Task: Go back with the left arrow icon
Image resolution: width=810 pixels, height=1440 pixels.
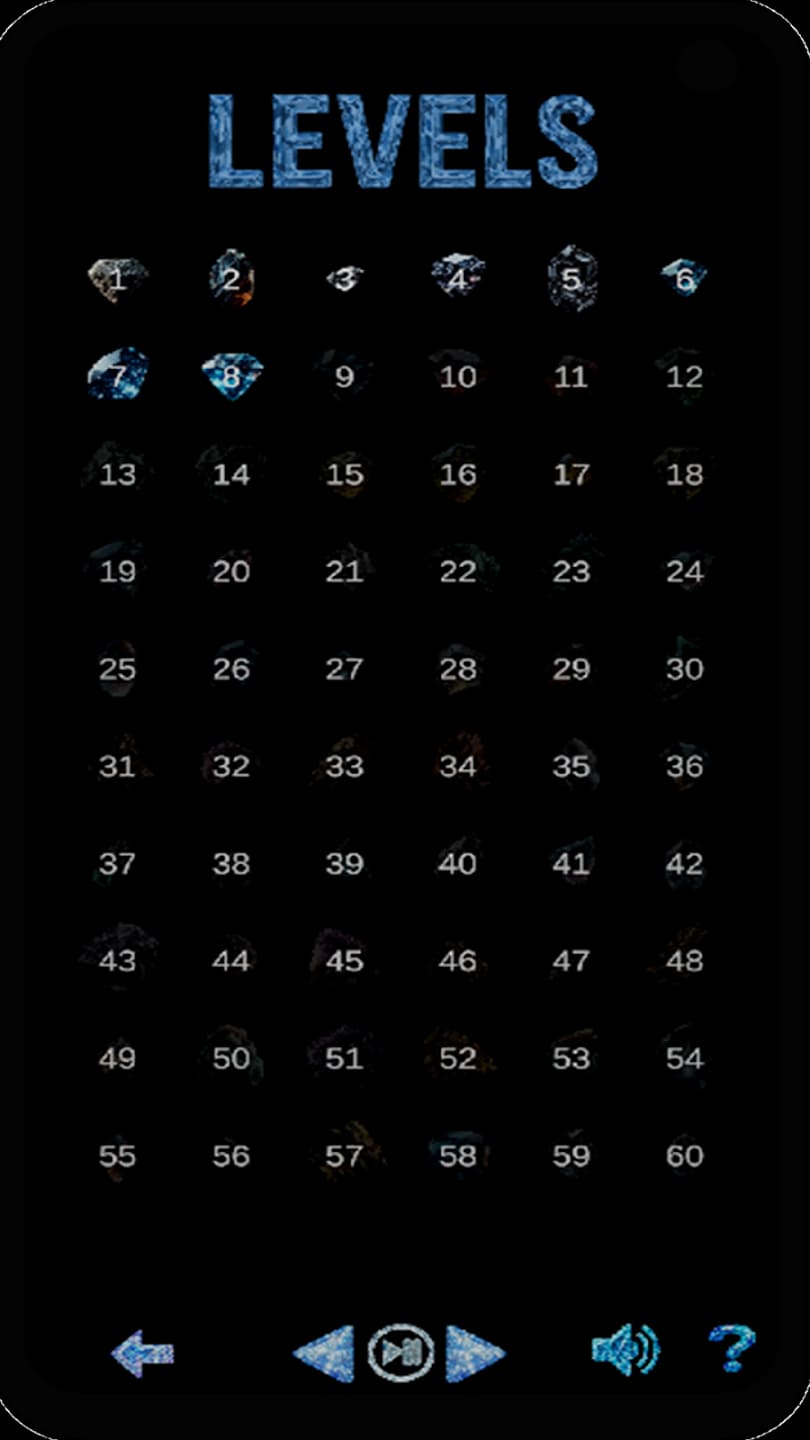Action: point(142,1354)
